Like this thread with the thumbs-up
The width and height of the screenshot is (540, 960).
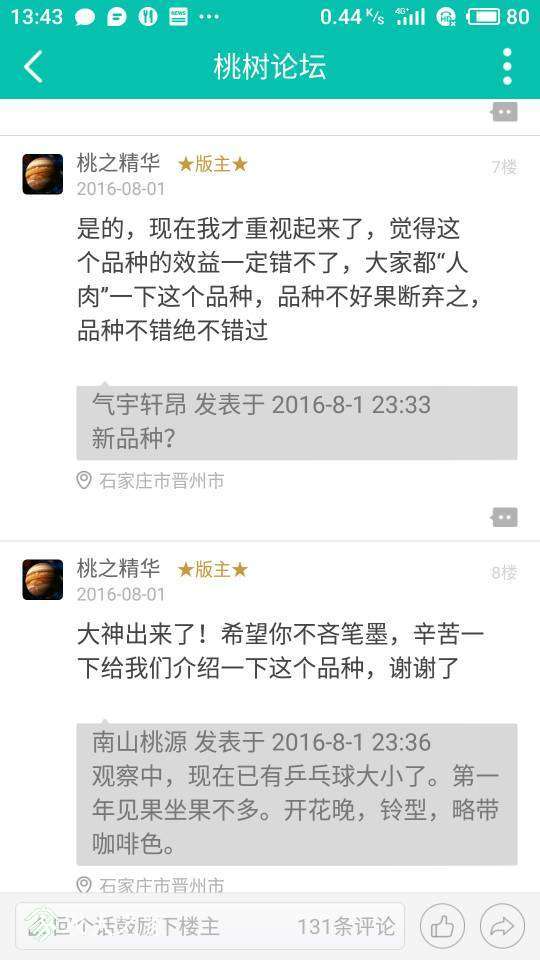pyautogui.click(x=442, y=927)
